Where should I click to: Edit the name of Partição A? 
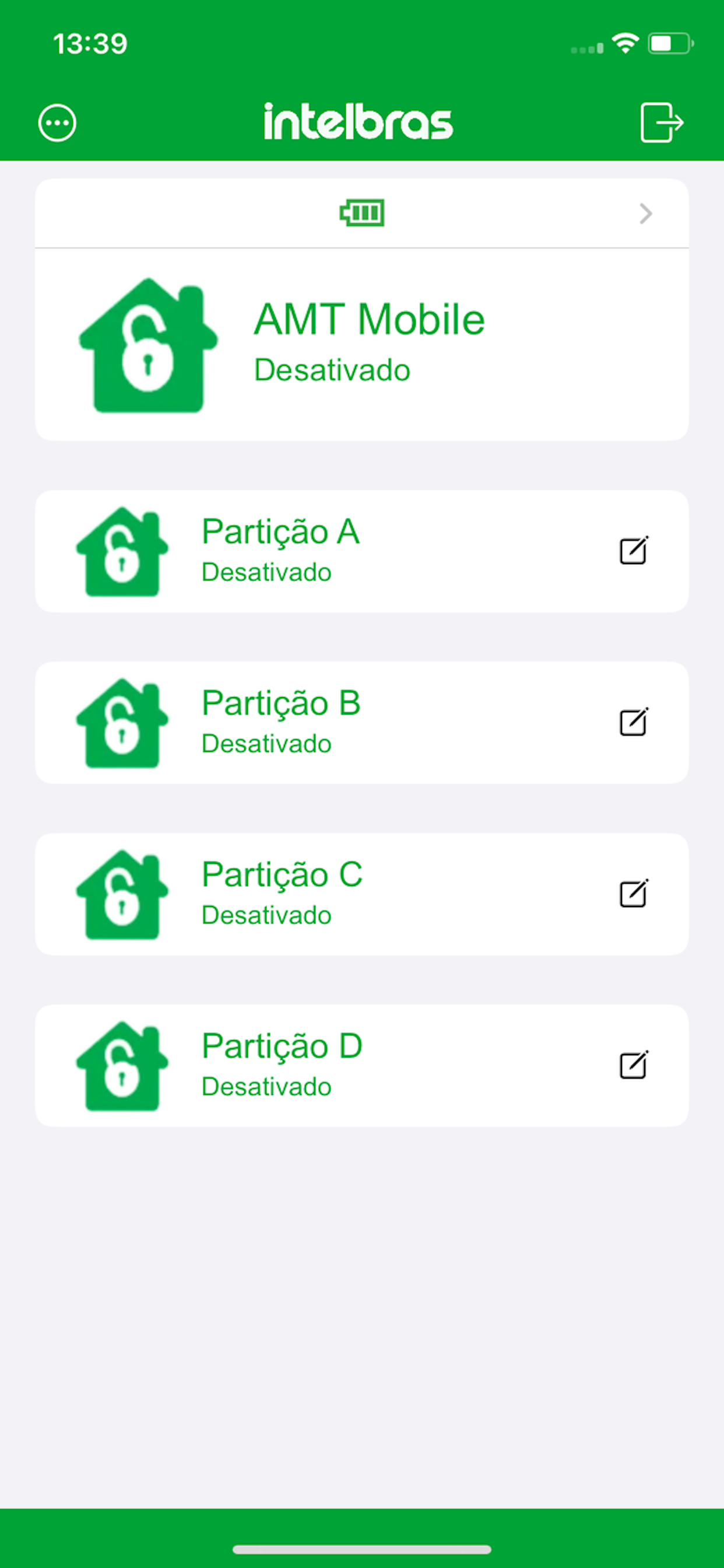633,551
